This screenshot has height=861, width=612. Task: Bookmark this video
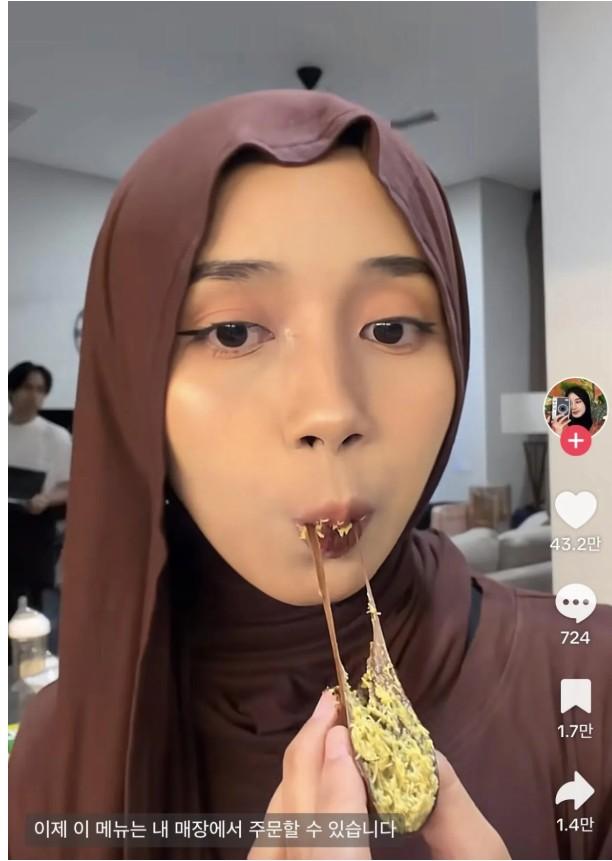[575, 696]
